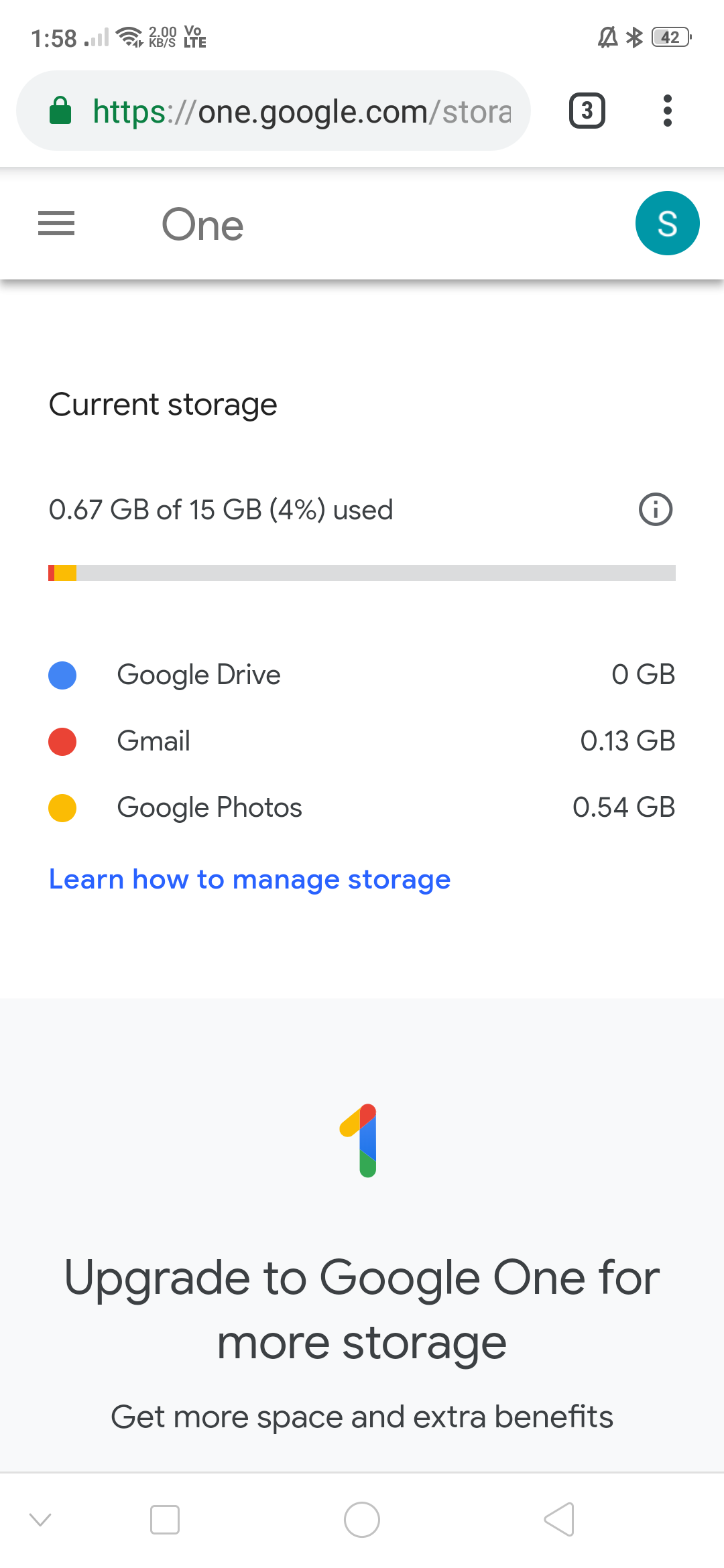This screenshot has height=1568, width=724.
Task: Go to home via system home button
Action: (362, 1519)
